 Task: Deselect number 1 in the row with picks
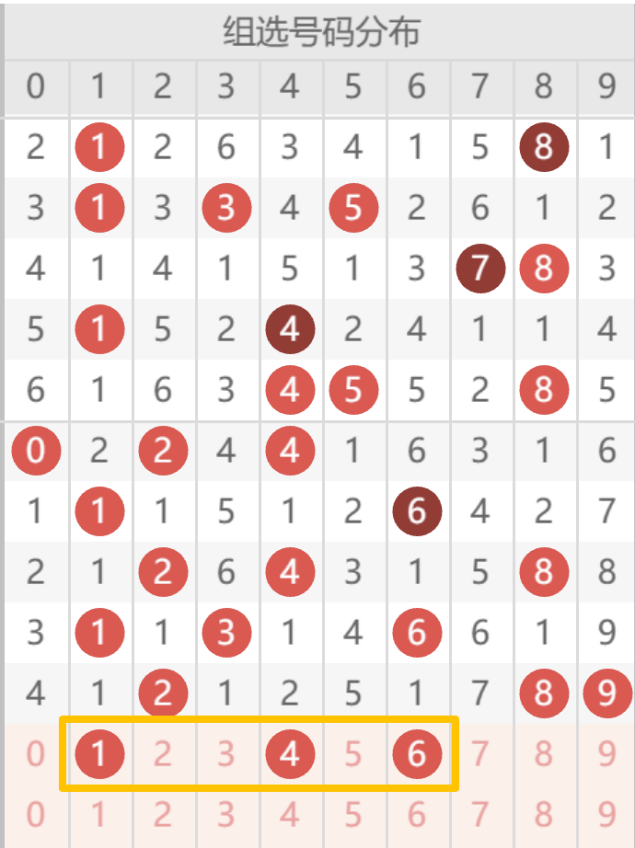99,753
